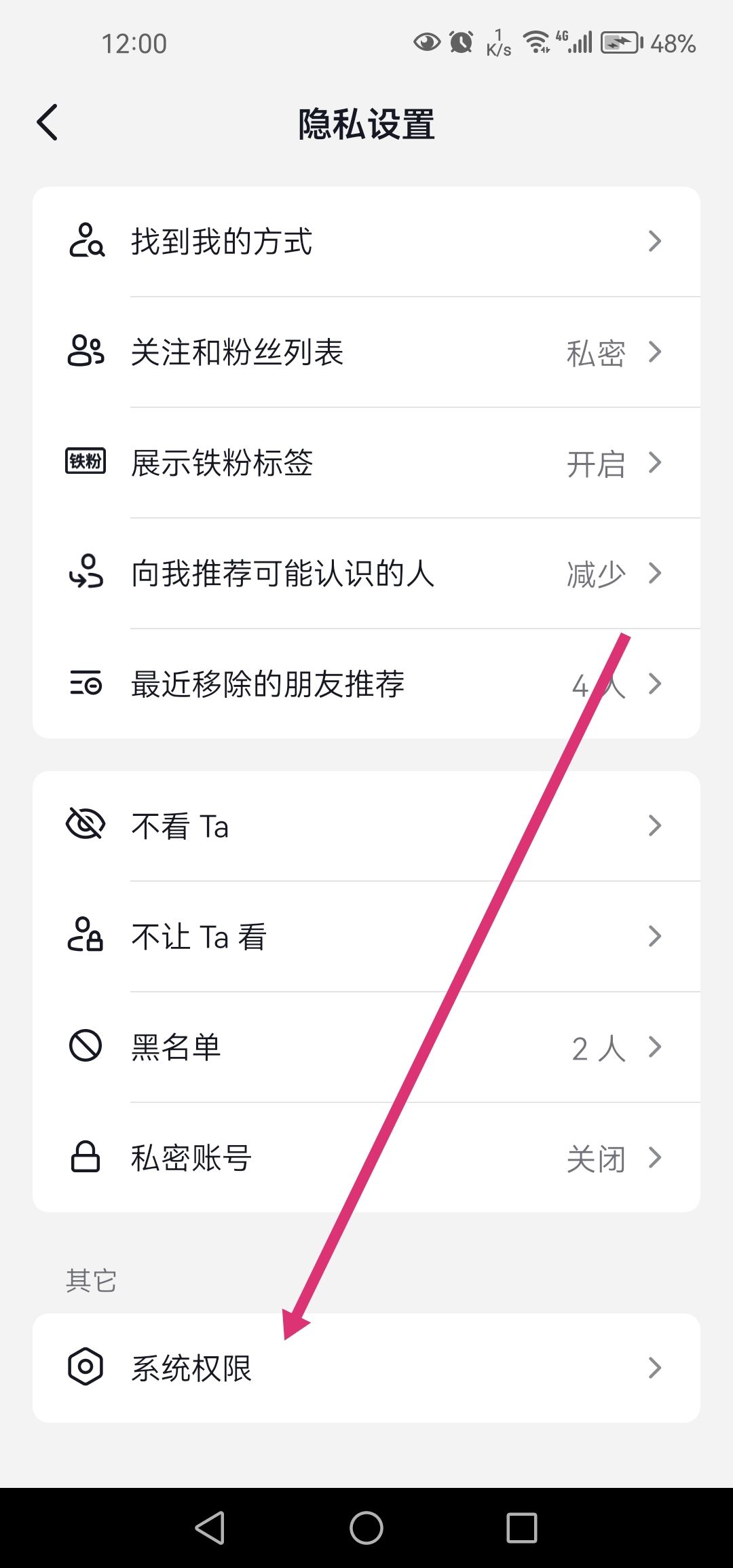
Task: Expand the 关注和粉丝列表 chevron
Action: (x=654, y=352)
